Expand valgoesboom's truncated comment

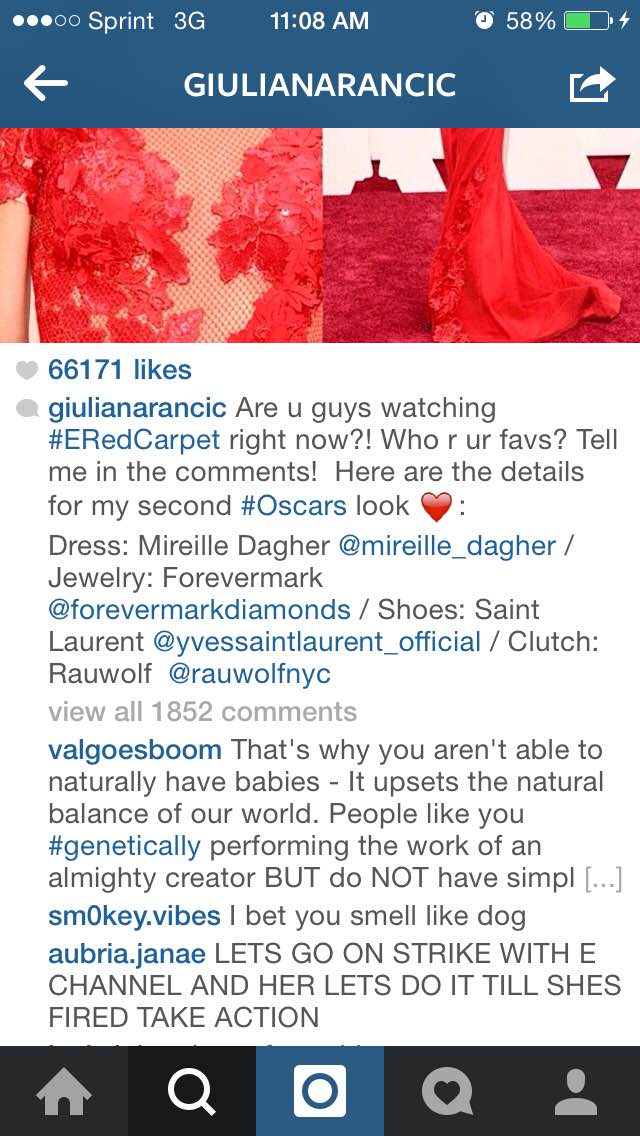(603, 879)
